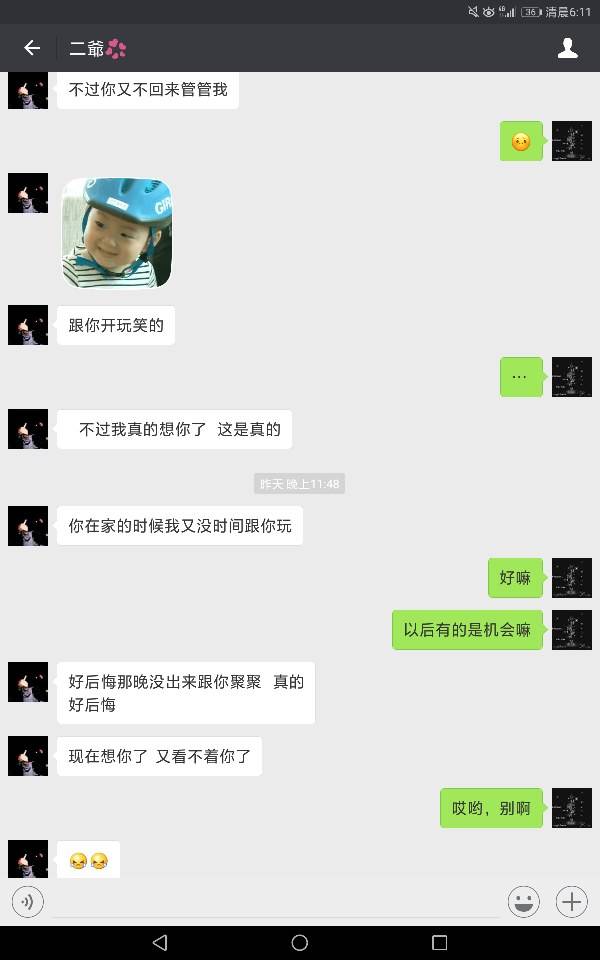Open chat info via the profile icon

pos(568,48)
